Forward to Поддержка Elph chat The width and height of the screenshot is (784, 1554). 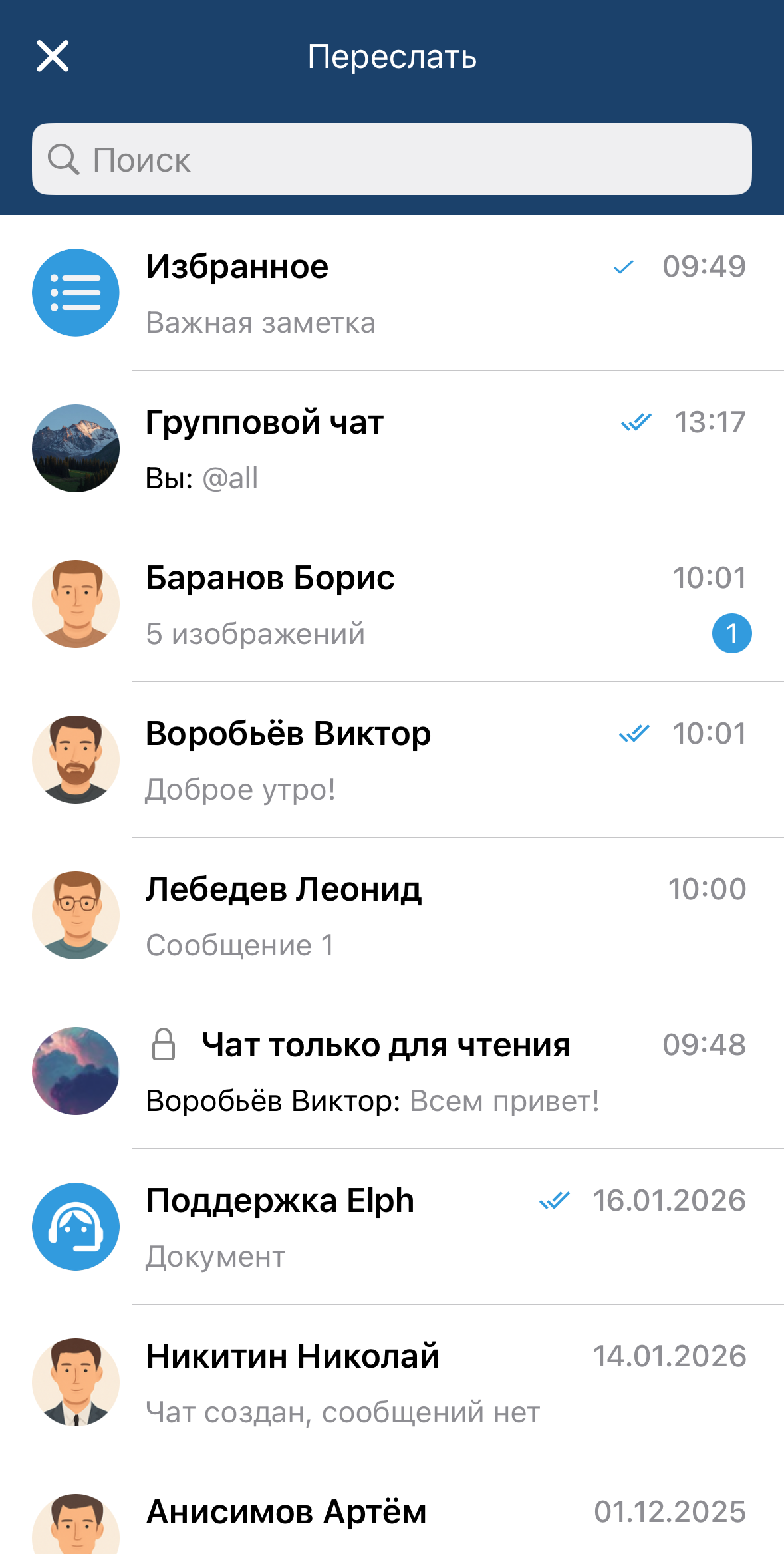pos(392,1227)
